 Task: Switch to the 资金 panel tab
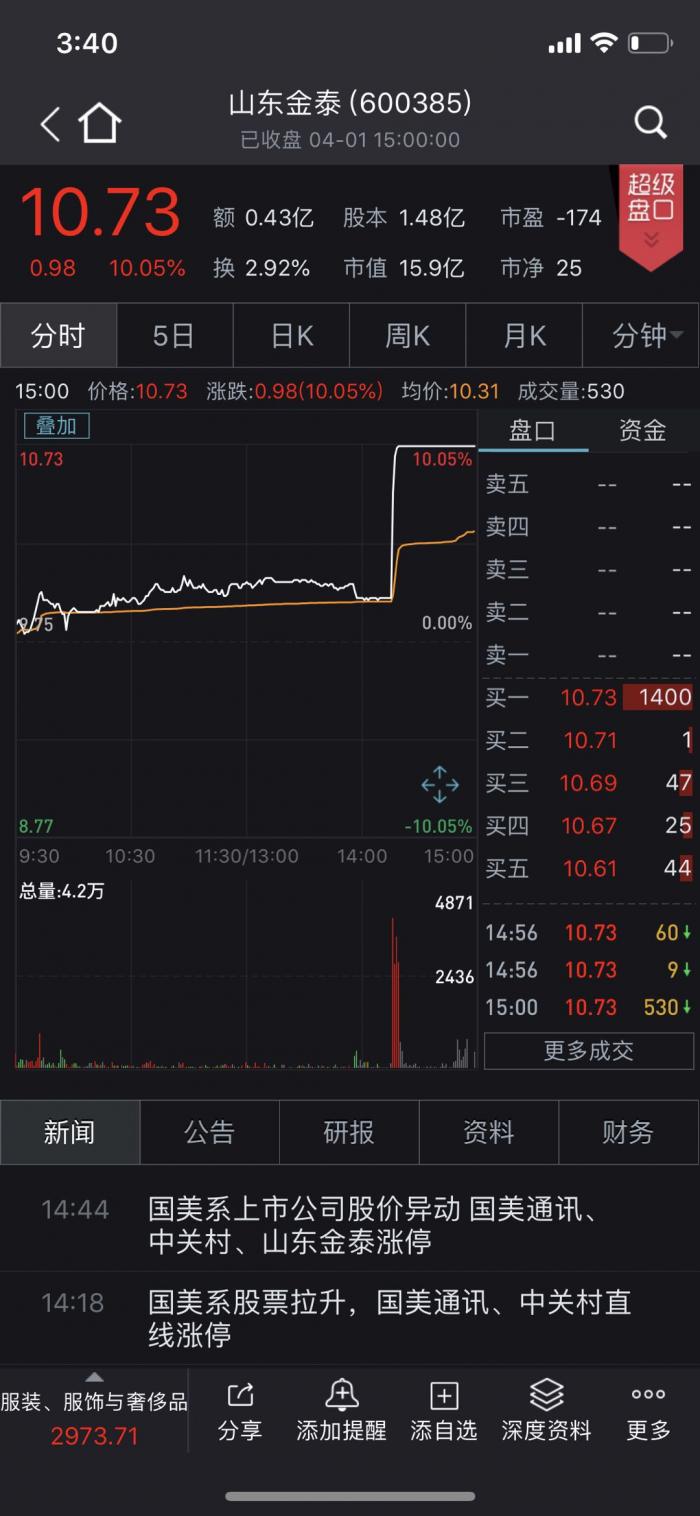coord(642,431)
